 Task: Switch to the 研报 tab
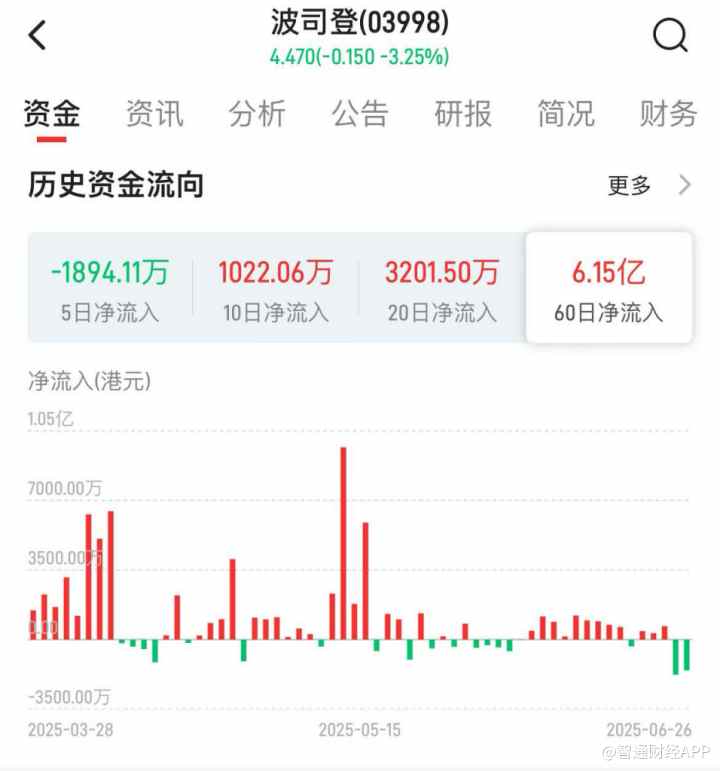[x=463, y=114]
